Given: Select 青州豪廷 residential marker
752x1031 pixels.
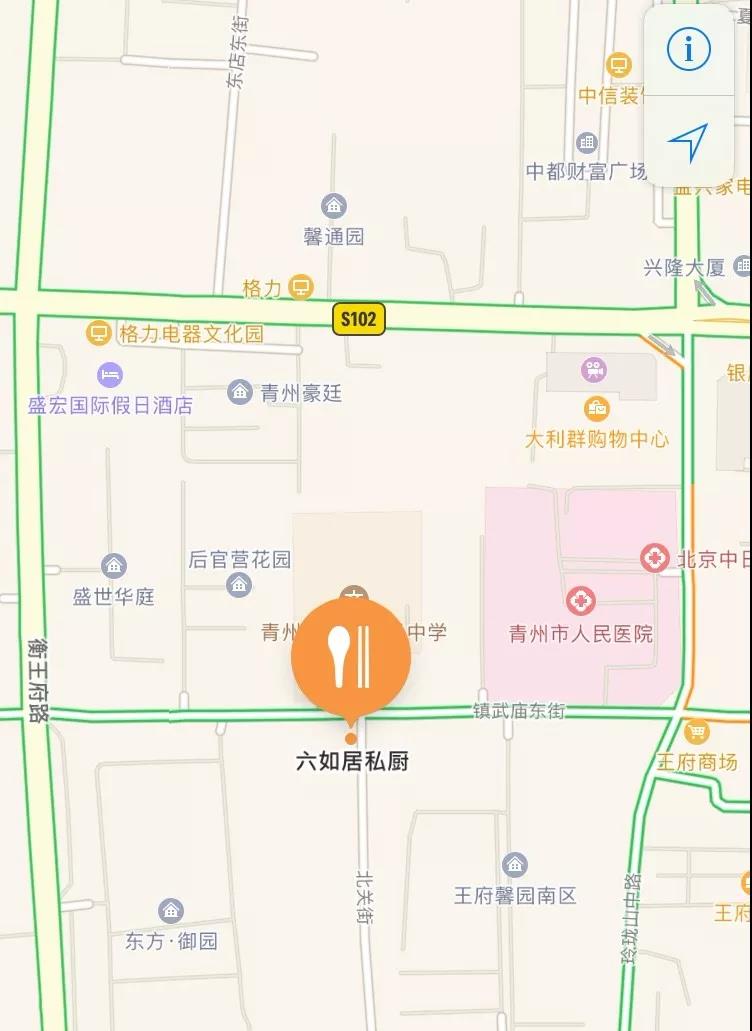Looking at the screenshot, I should (x=240, y=391).
